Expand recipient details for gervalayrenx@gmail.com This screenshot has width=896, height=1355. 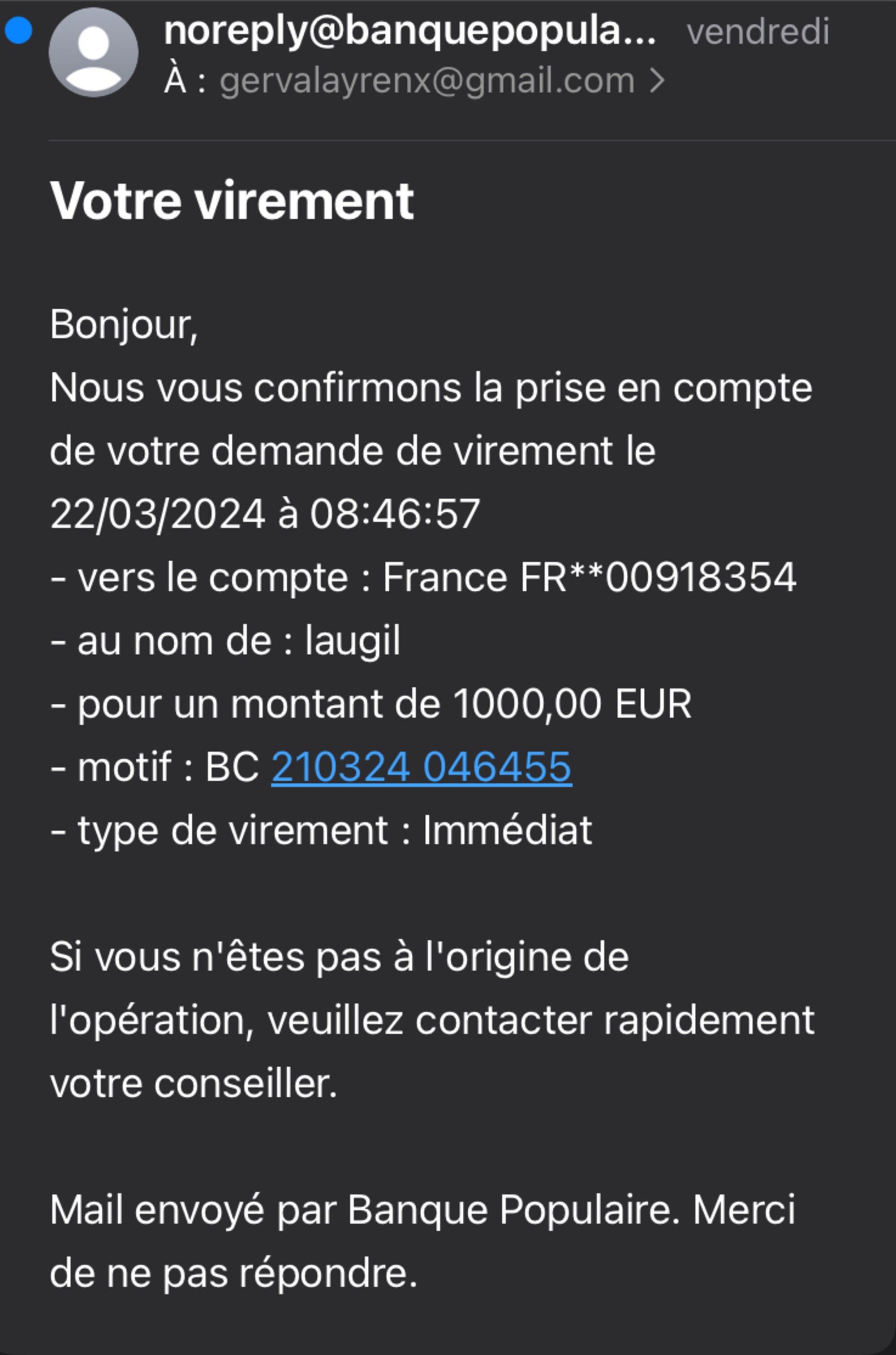pos(657,81)
